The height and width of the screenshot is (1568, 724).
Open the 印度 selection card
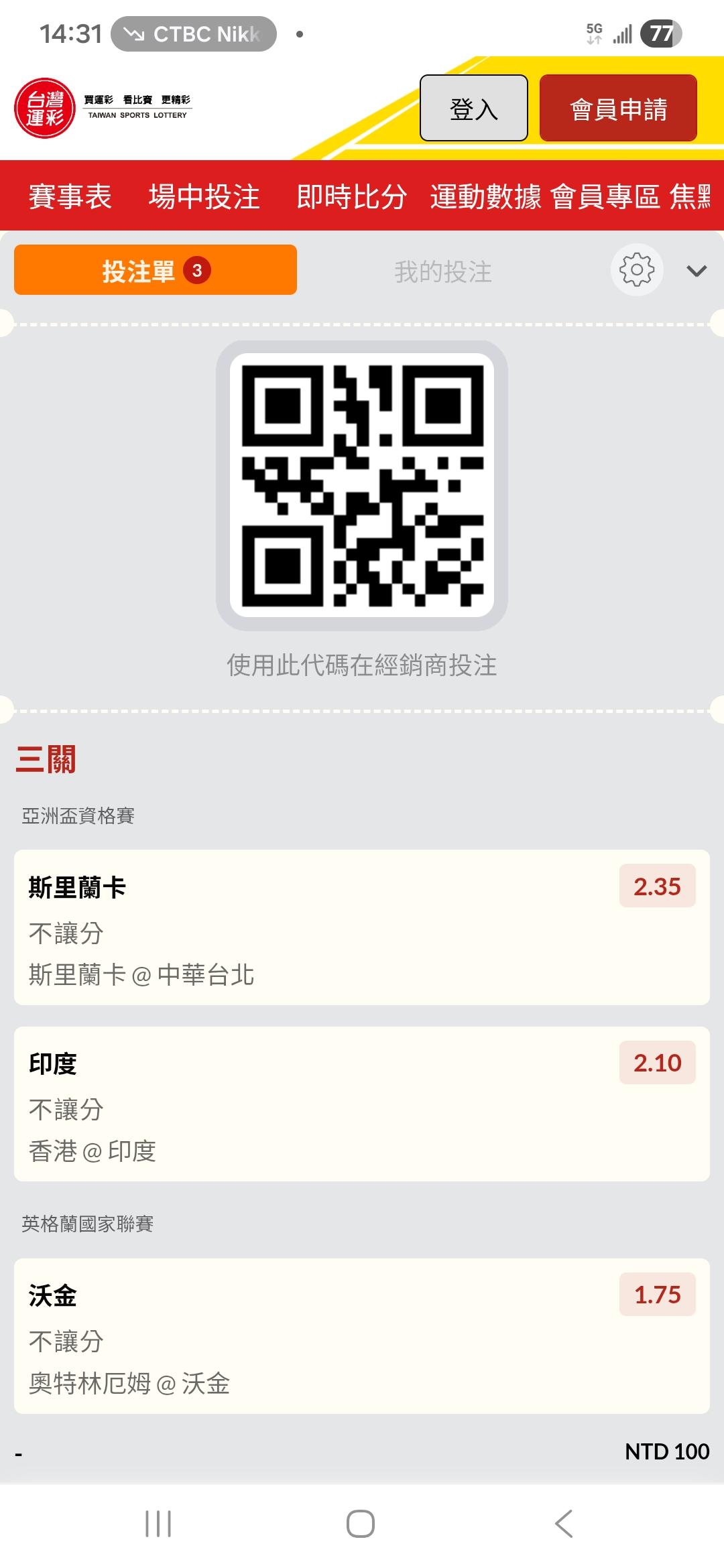pos(362,1104)
